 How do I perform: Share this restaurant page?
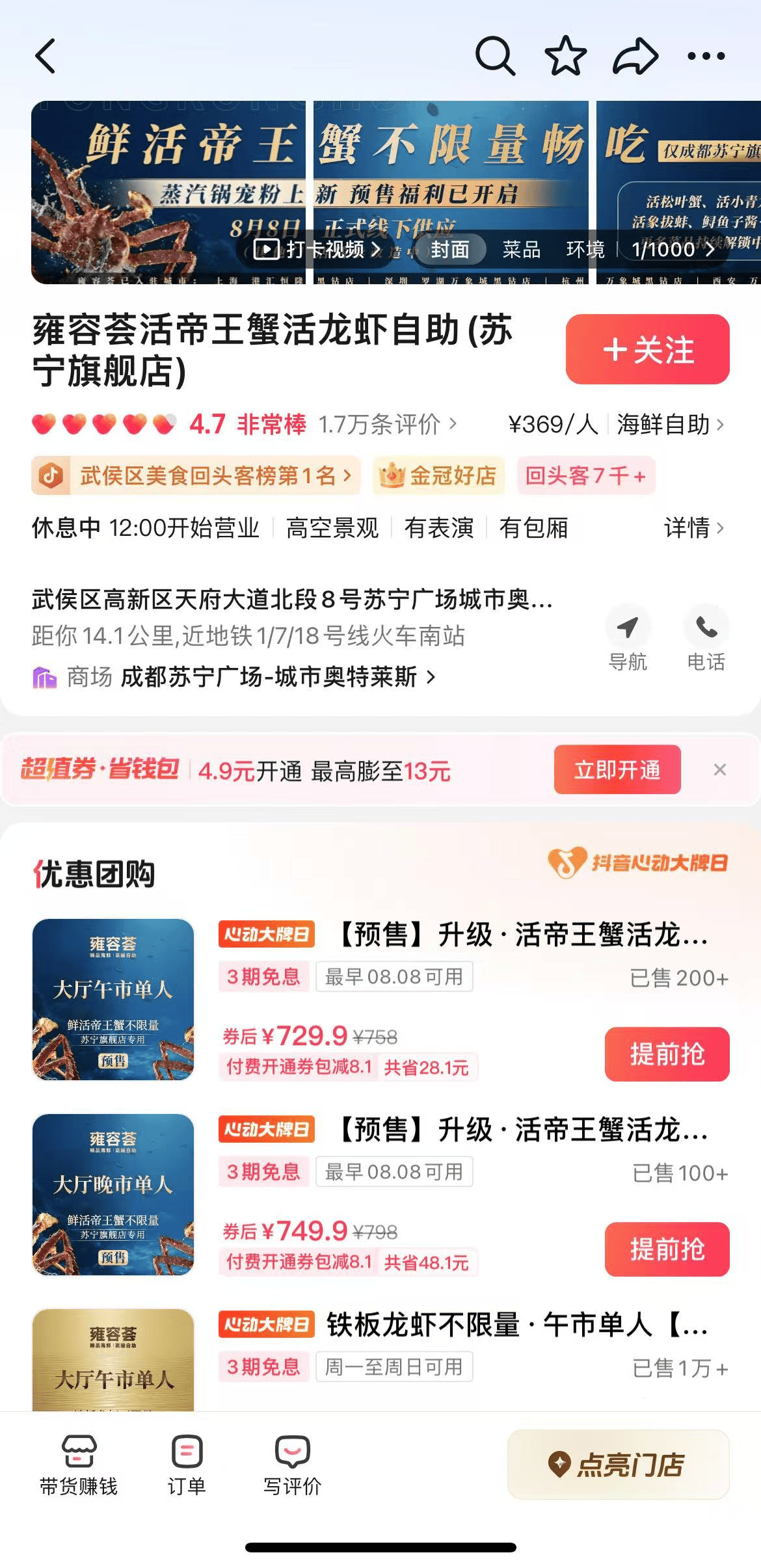[x=635, y=56]
